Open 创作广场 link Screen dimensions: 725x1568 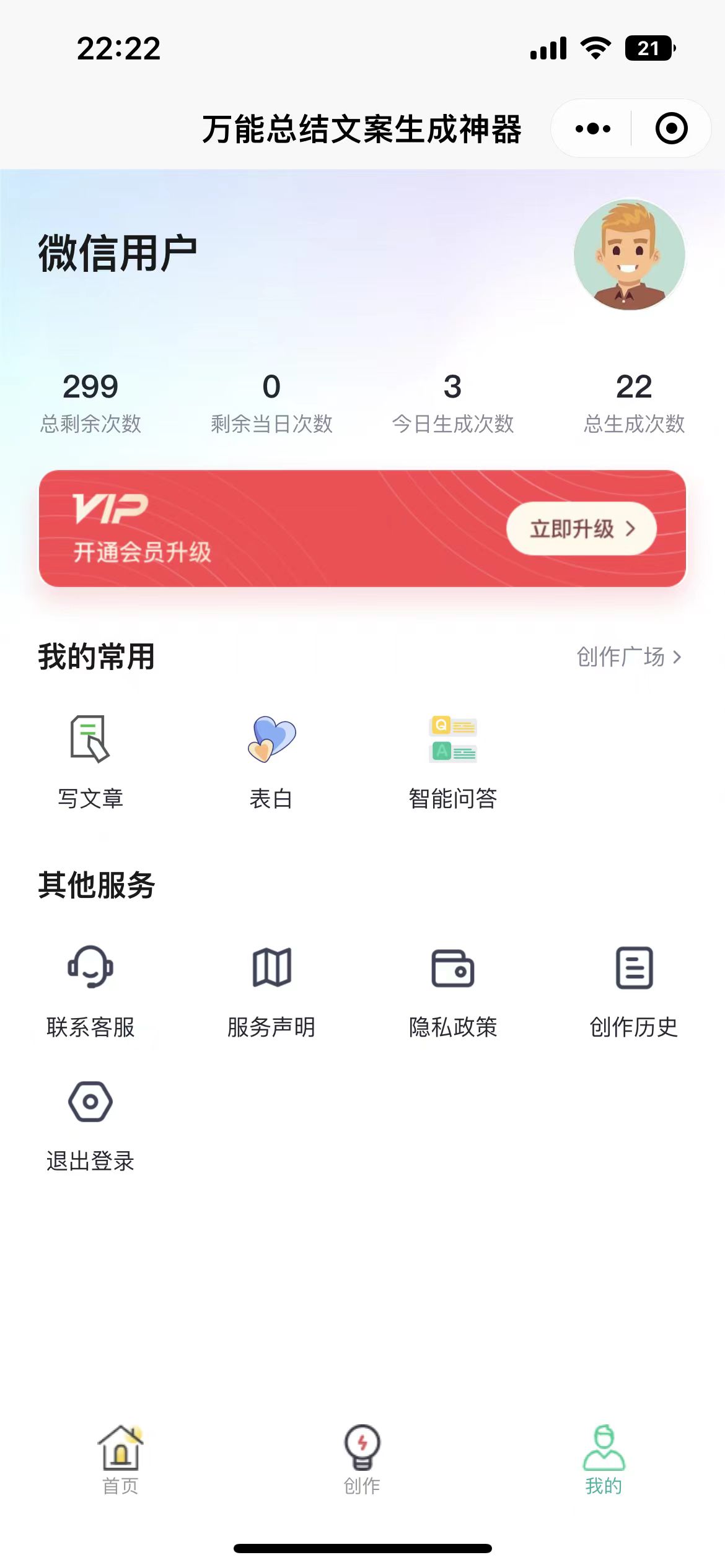628,656
